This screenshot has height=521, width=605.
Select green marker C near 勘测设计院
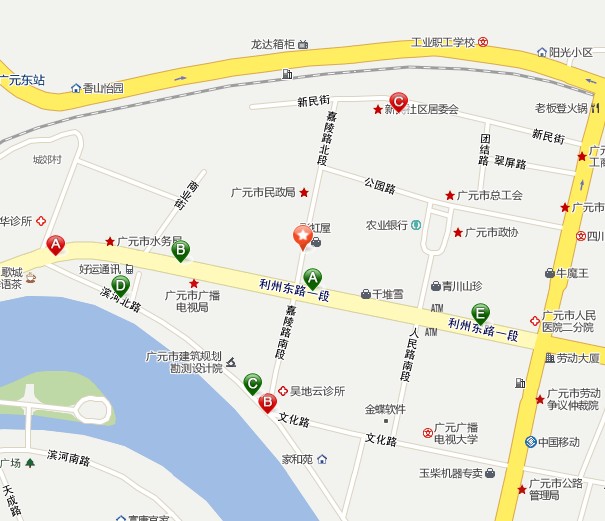[x=252, y=382]
